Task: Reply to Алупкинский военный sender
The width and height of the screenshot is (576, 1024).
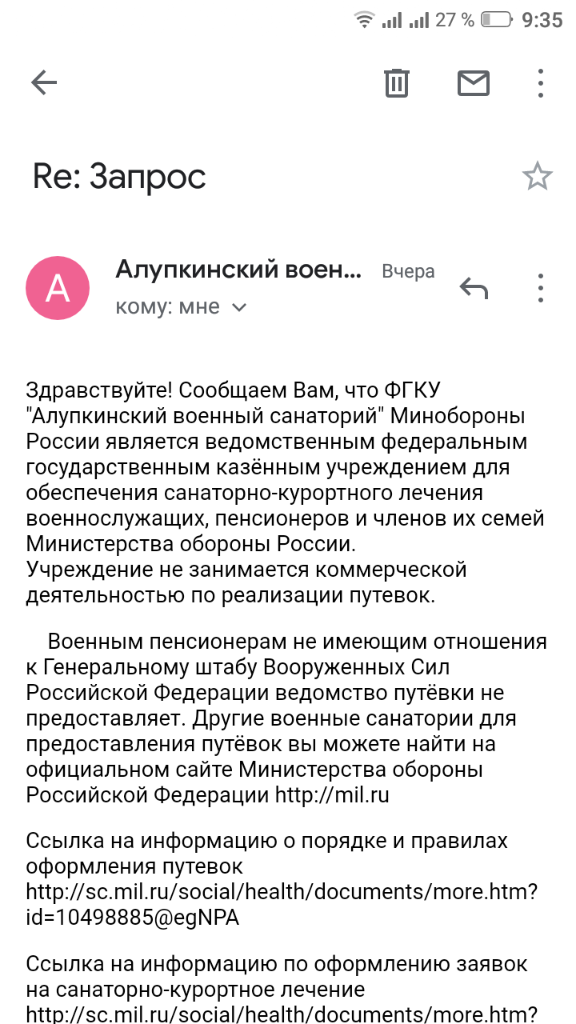Action: (473, 287)
